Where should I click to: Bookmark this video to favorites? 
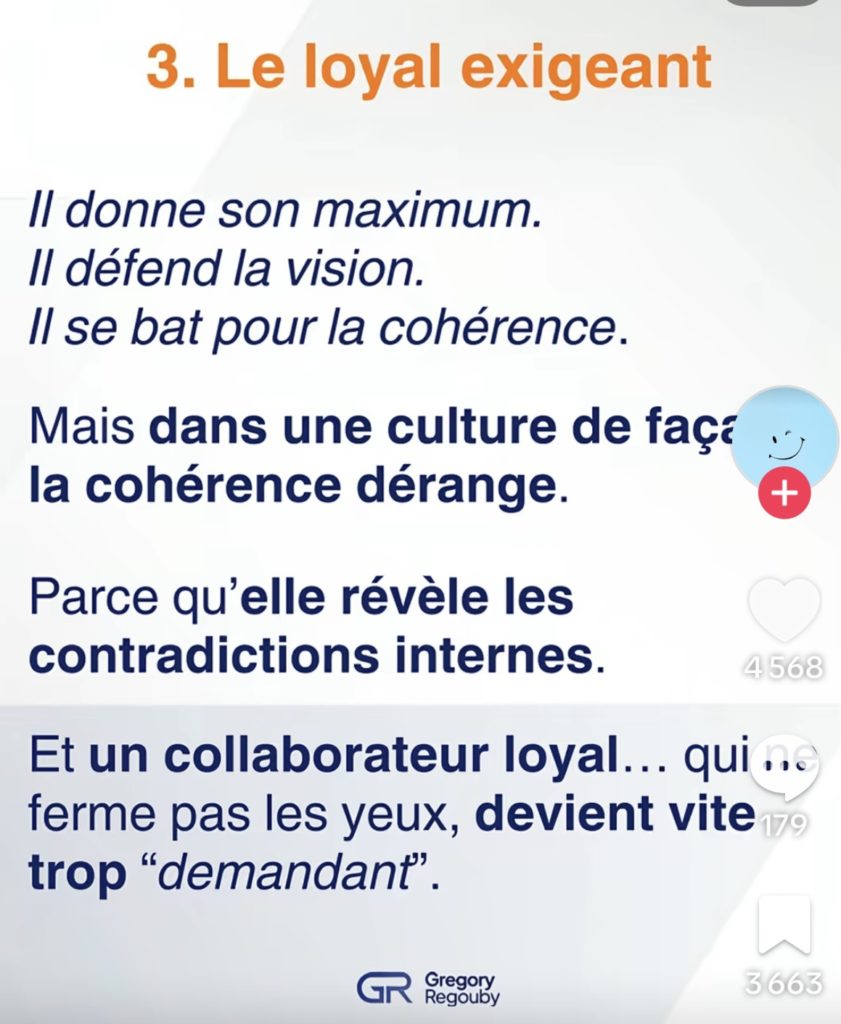(x=785, y=926)
